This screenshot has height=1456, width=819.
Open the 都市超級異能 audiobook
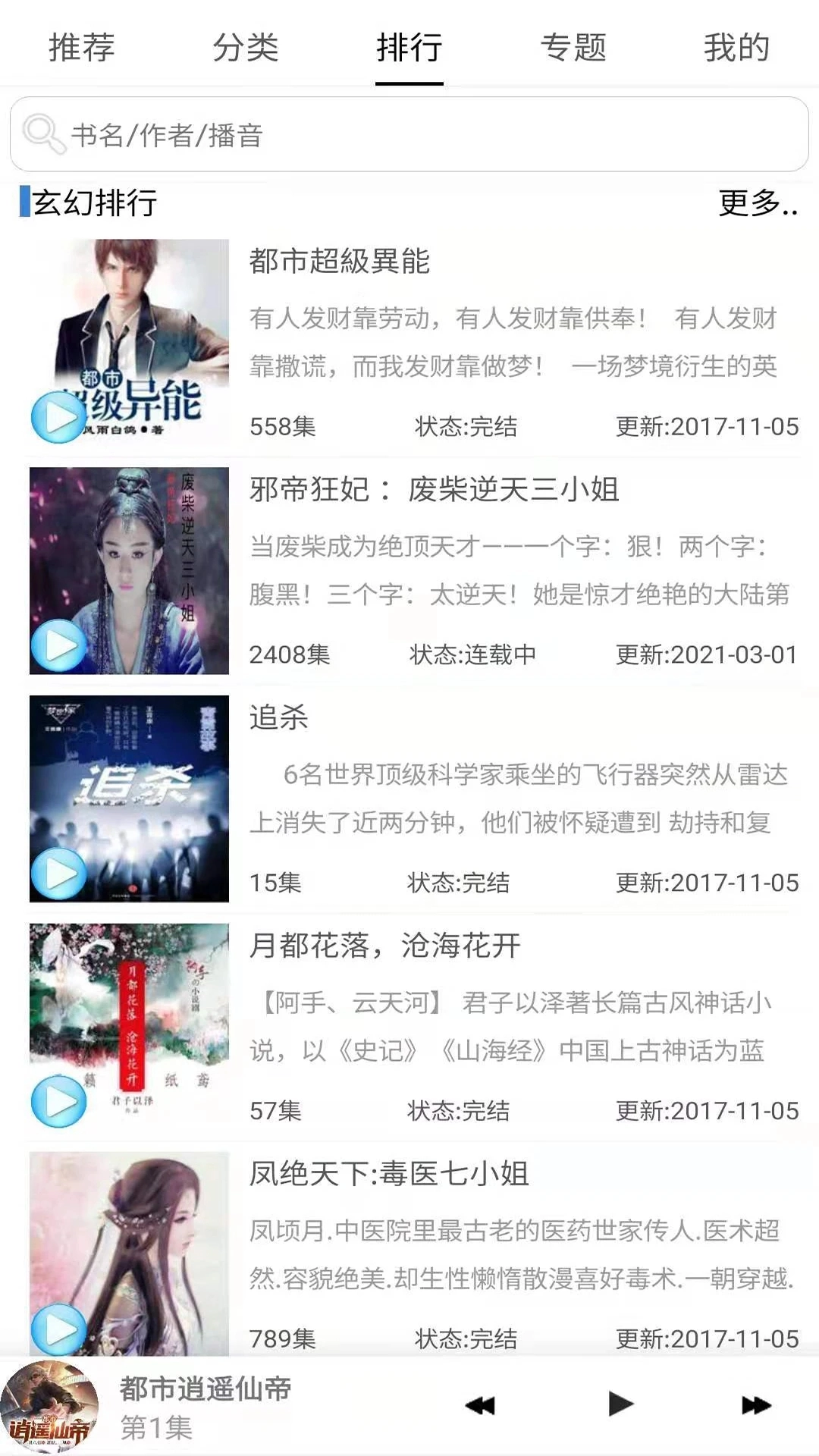340,262
